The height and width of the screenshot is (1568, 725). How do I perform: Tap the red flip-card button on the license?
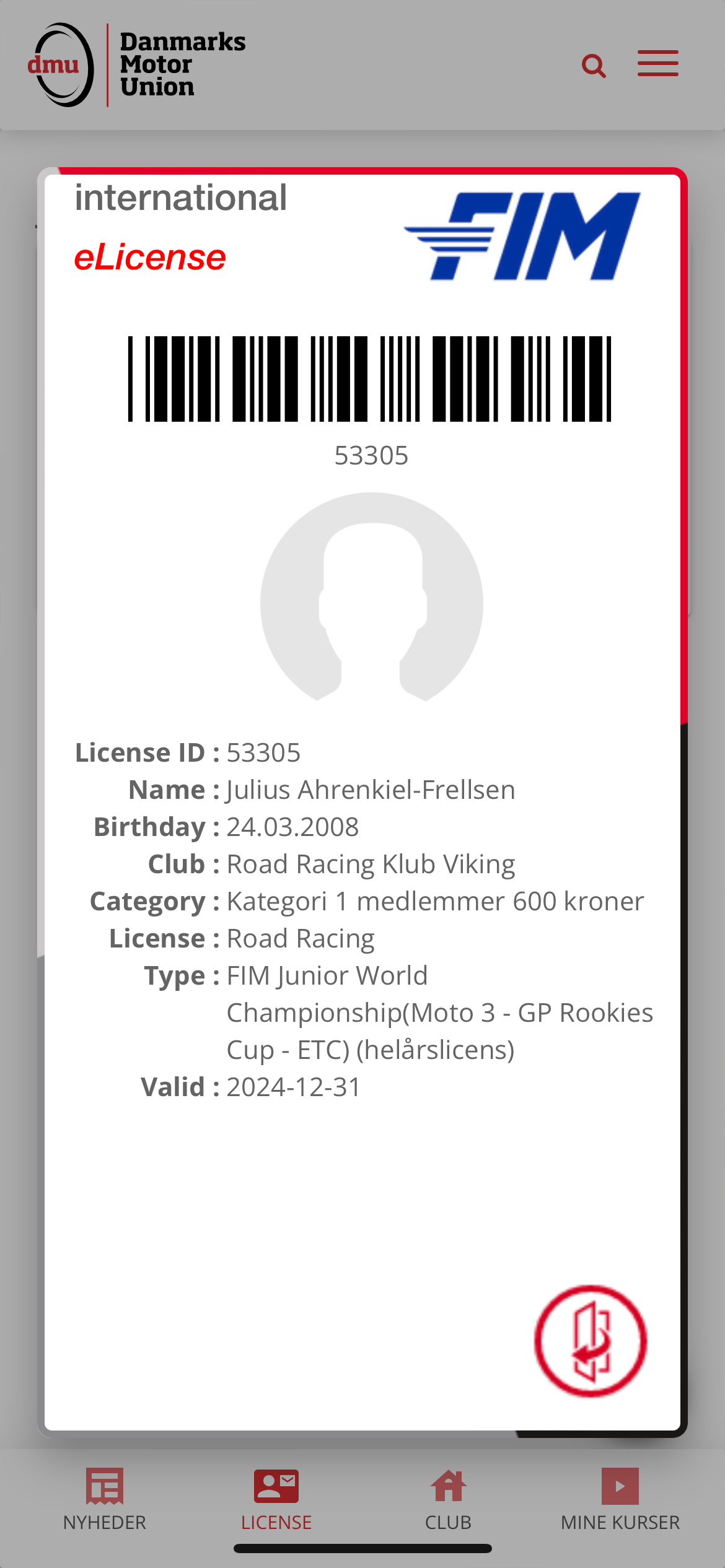[x=591, y=1341]
